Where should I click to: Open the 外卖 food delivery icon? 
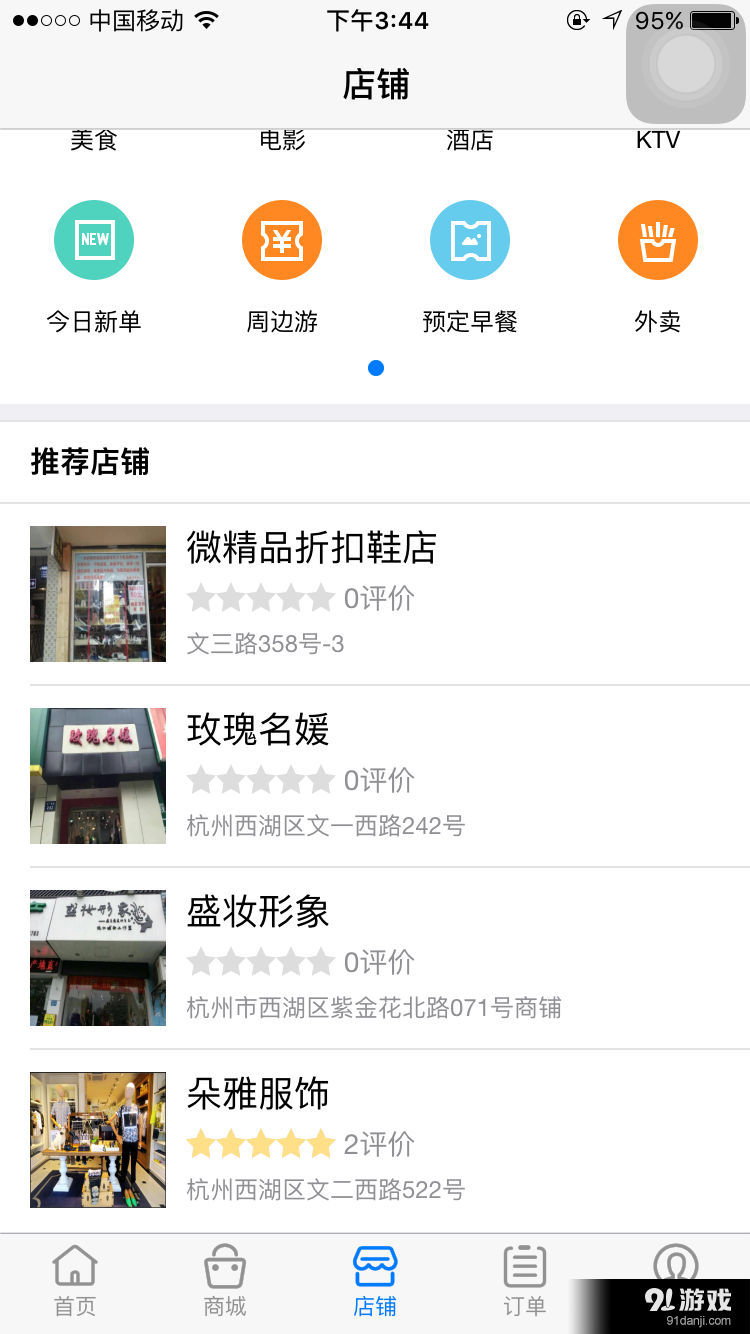point(658,240)
